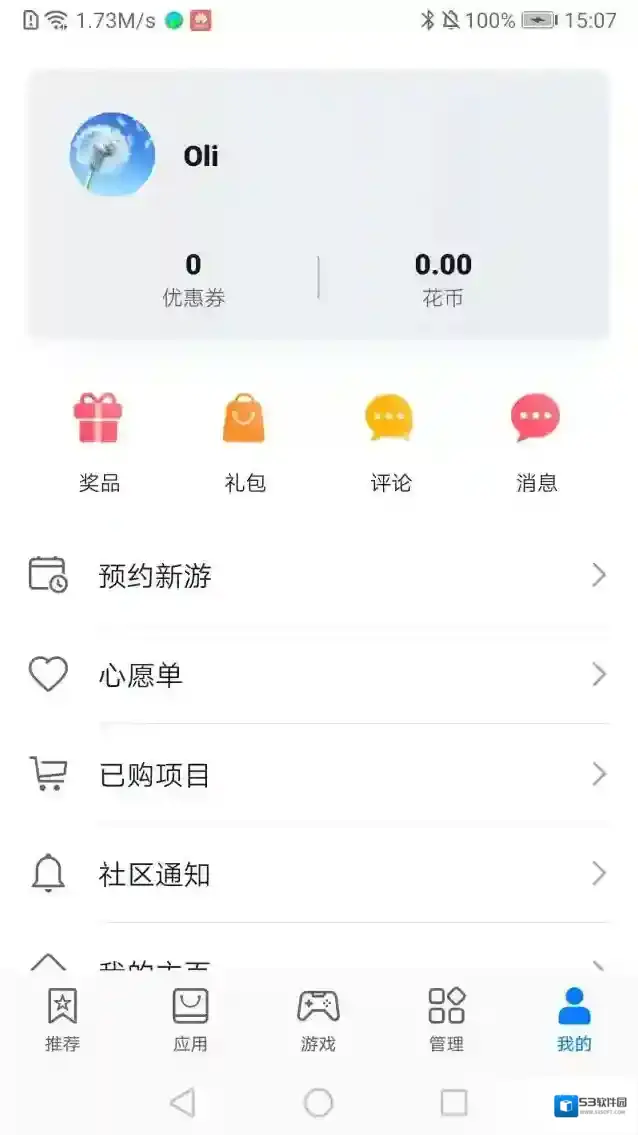Open 消息 messages
638x1135 pixels.
536,442
